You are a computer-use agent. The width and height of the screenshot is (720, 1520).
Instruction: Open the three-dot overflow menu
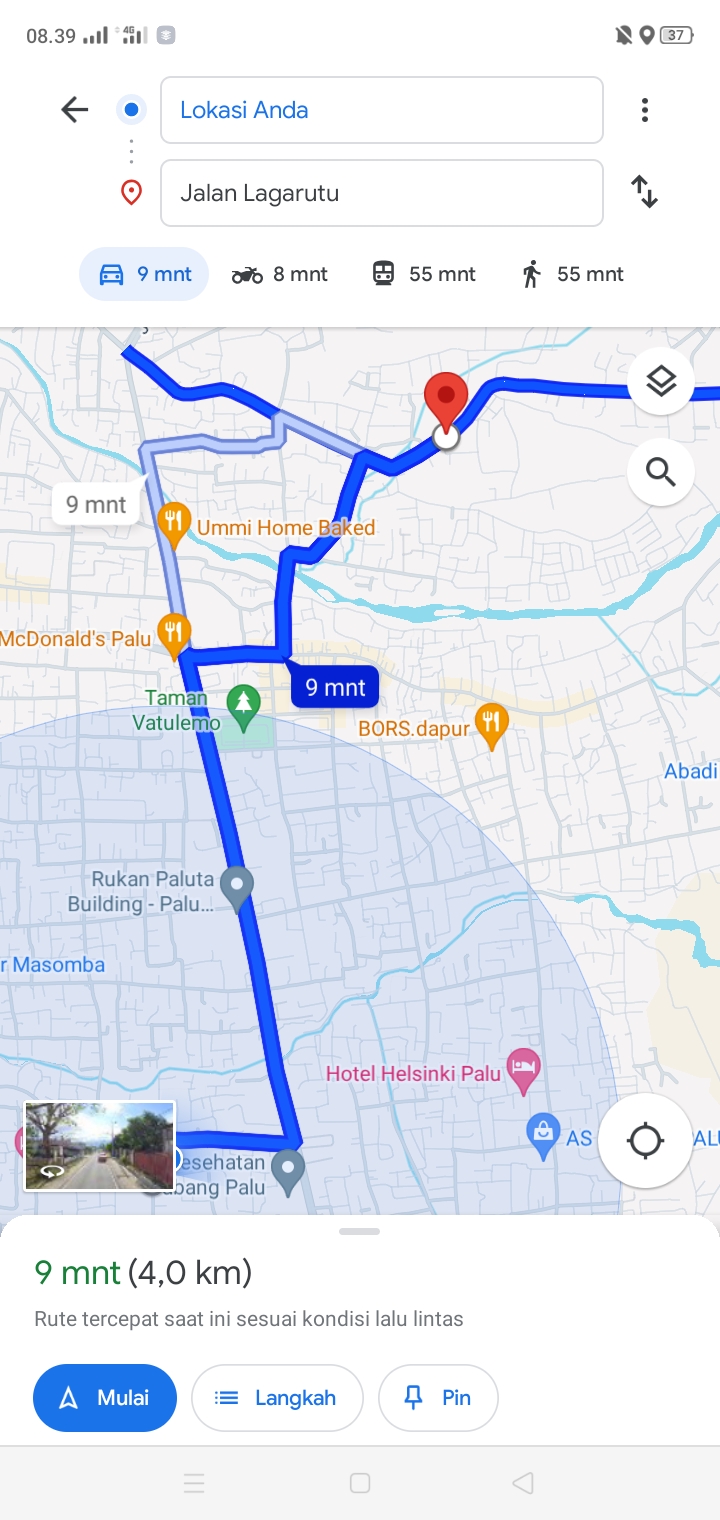645,110
